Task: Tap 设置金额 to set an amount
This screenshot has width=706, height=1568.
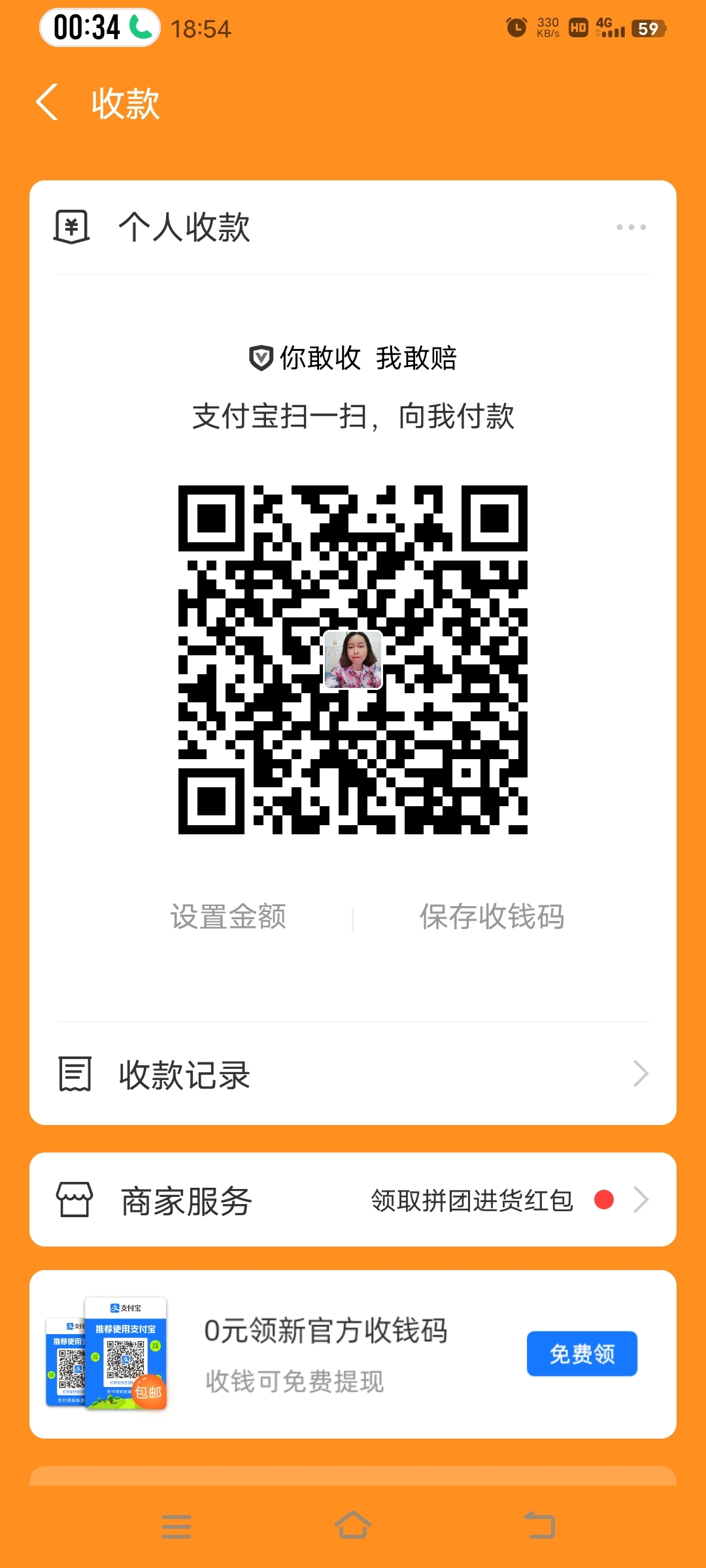Action: point(228,917)
